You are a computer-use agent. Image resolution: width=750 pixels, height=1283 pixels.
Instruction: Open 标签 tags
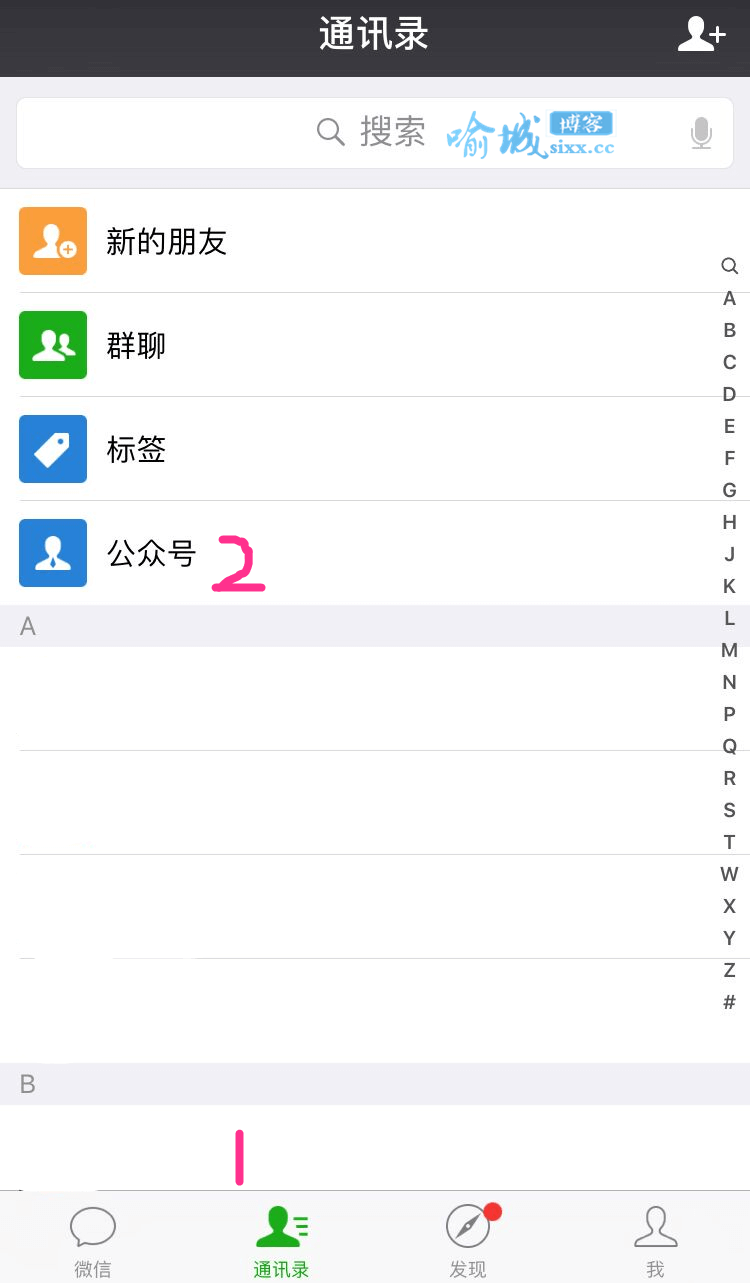(375, 449)
